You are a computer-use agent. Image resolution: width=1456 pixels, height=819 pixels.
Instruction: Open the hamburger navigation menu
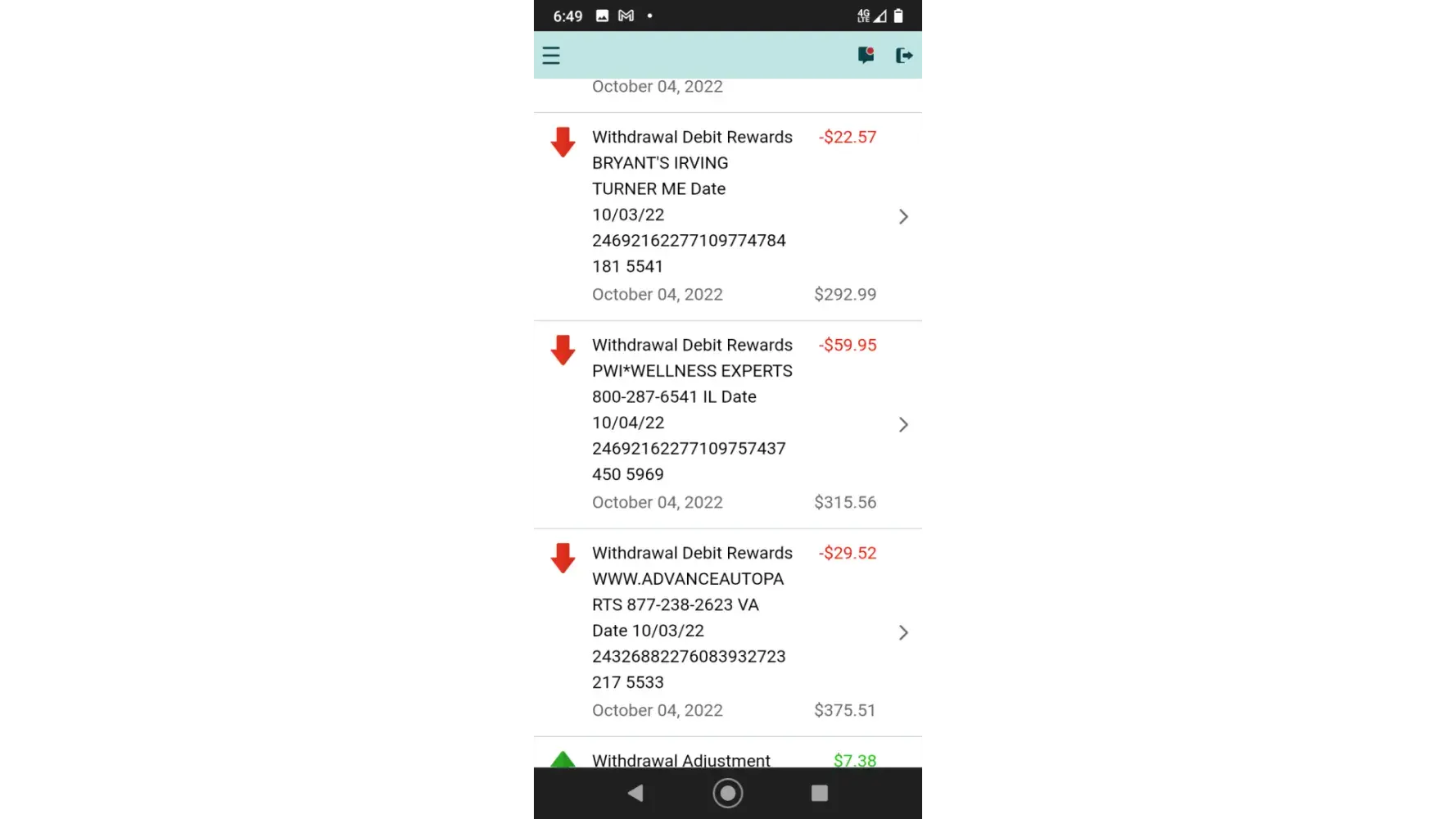[x=551, y=56]
